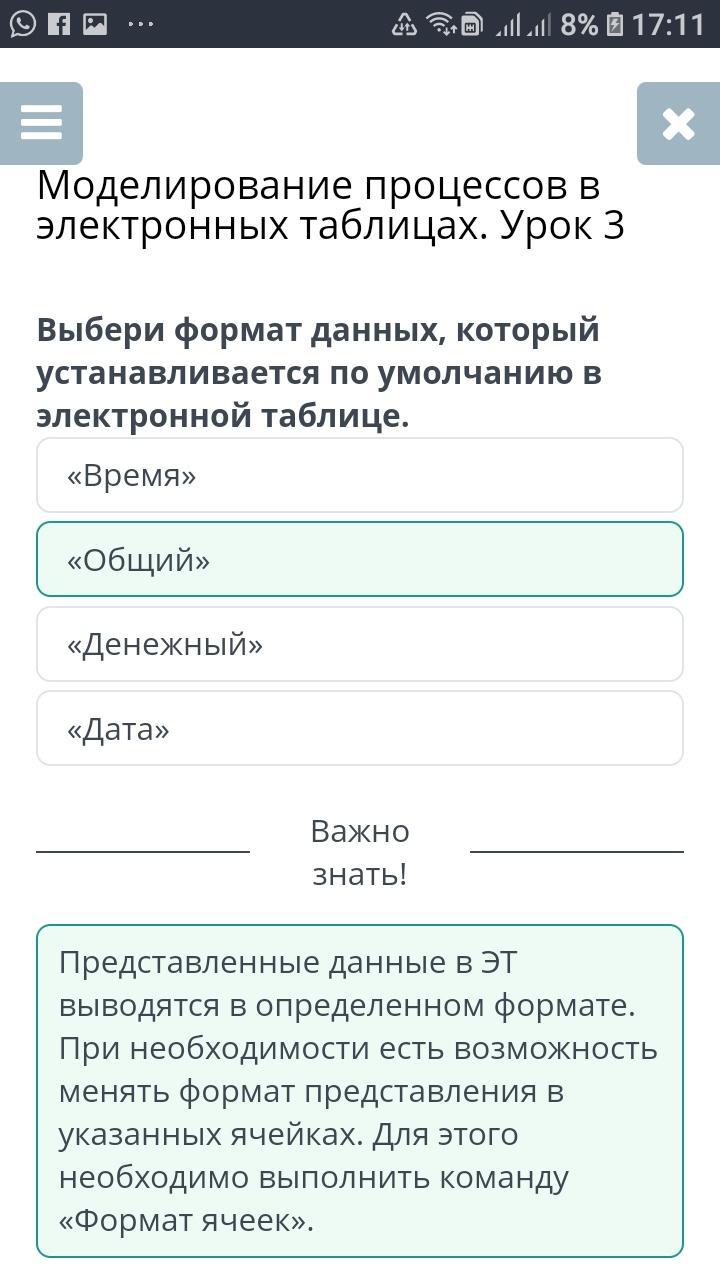Image resolution: width=720 pixels, height=1280 pixels.
Task: Close the lesson with the X button
Action: tap(678, 123)
